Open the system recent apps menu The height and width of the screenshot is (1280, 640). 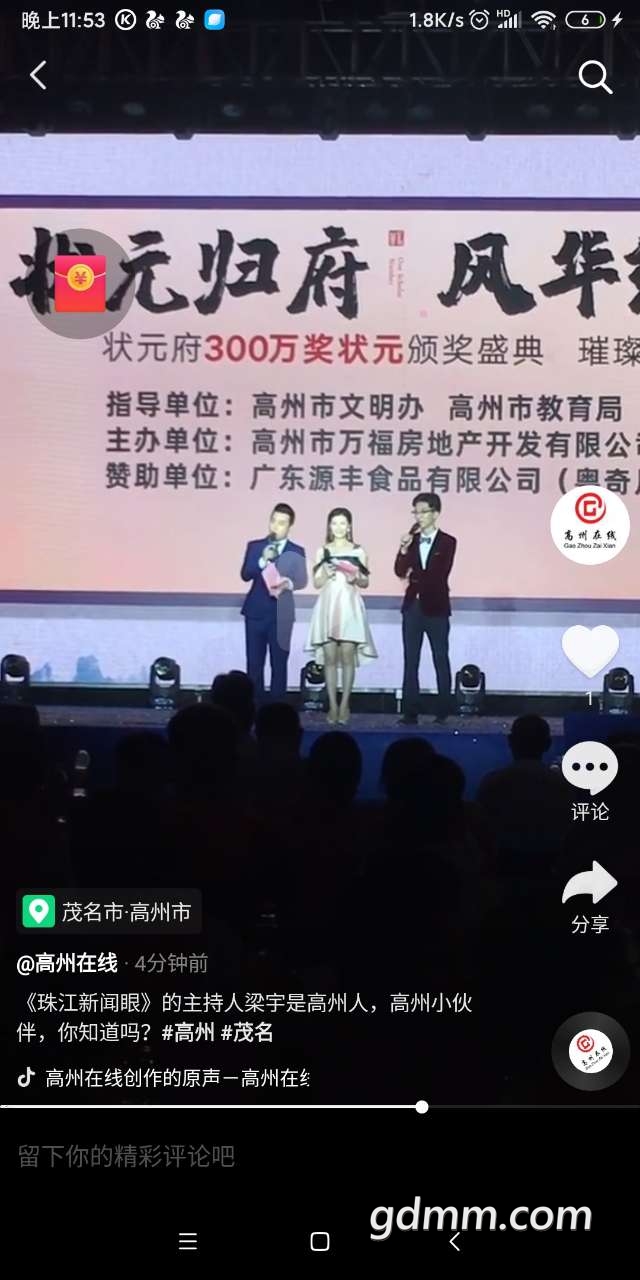click(187, 1241)
